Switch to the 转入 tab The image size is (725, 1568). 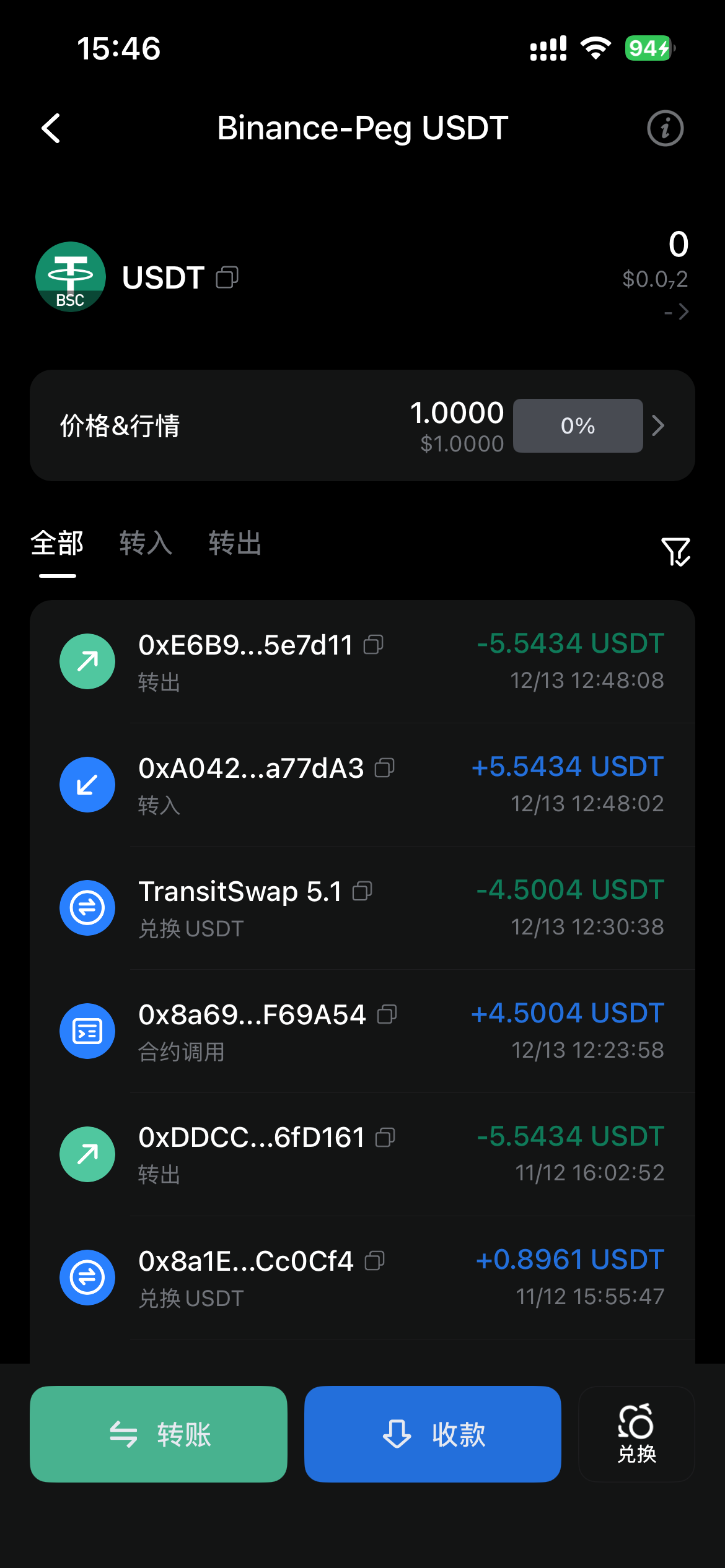click(146, 544)
